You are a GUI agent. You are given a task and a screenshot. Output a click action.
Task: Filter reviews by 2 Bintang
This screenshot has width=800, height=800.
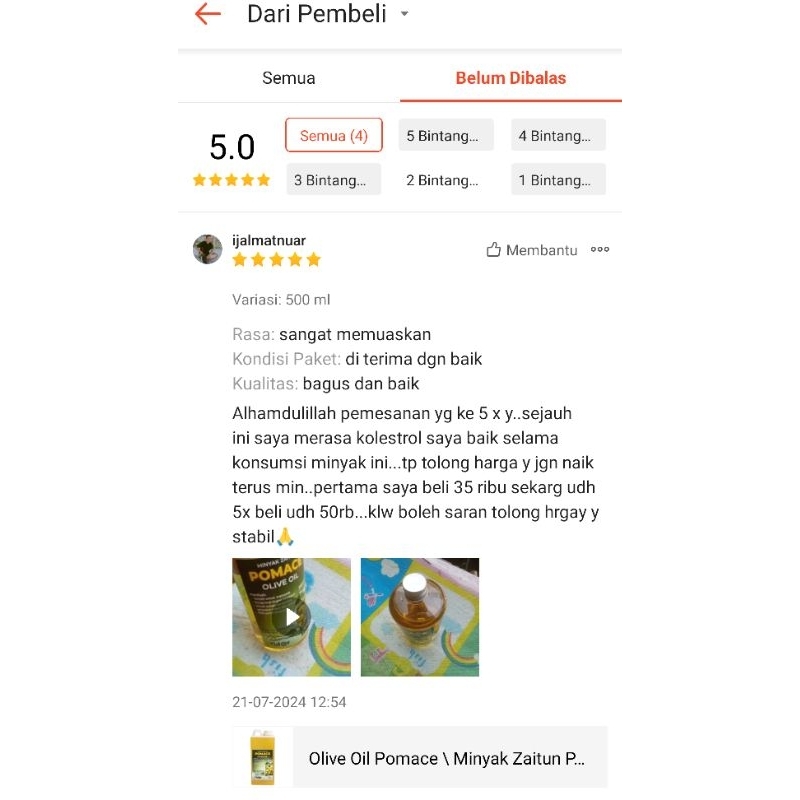pyautogui.click(x=446, y=180)
